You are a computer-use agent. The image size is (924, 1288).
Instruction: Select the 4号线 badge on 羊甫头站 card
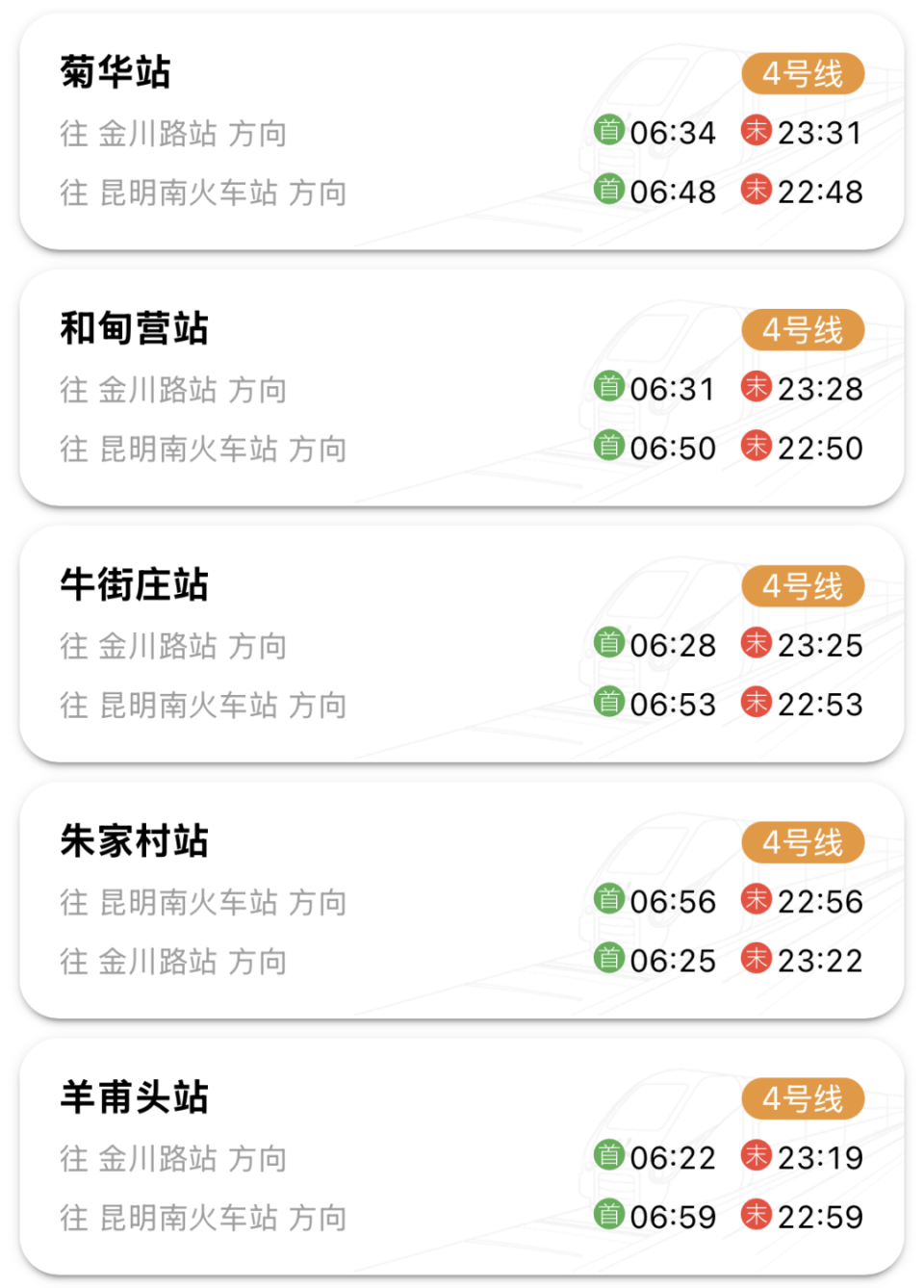click(x=804, y=1097)
